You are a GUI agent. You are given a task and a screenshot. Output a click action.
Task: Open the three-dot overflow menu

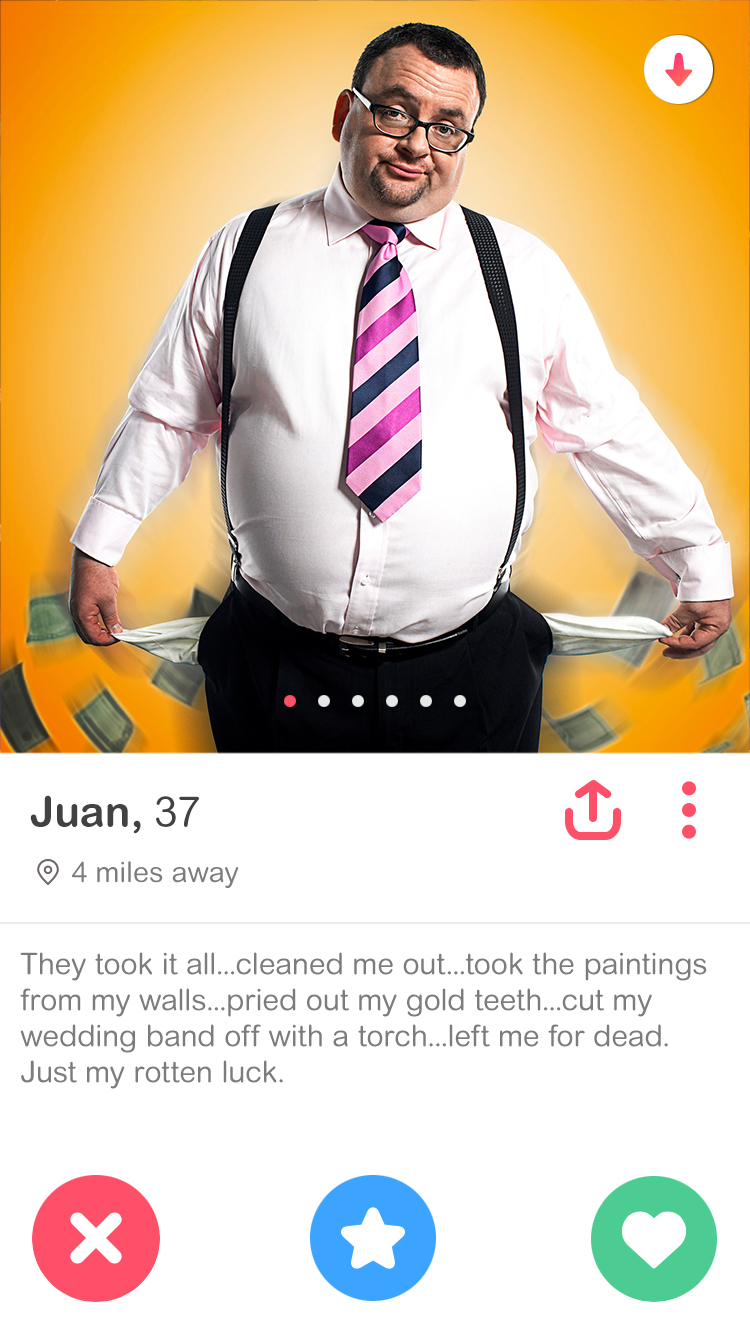point(688,810)
